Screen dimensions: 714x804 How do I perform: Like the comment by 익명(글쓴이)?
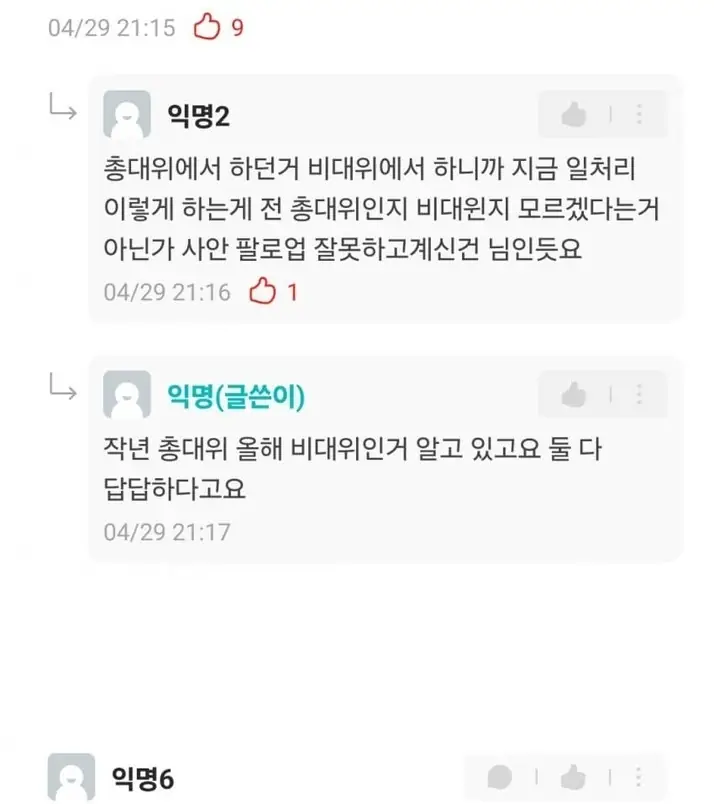(574, 396)
